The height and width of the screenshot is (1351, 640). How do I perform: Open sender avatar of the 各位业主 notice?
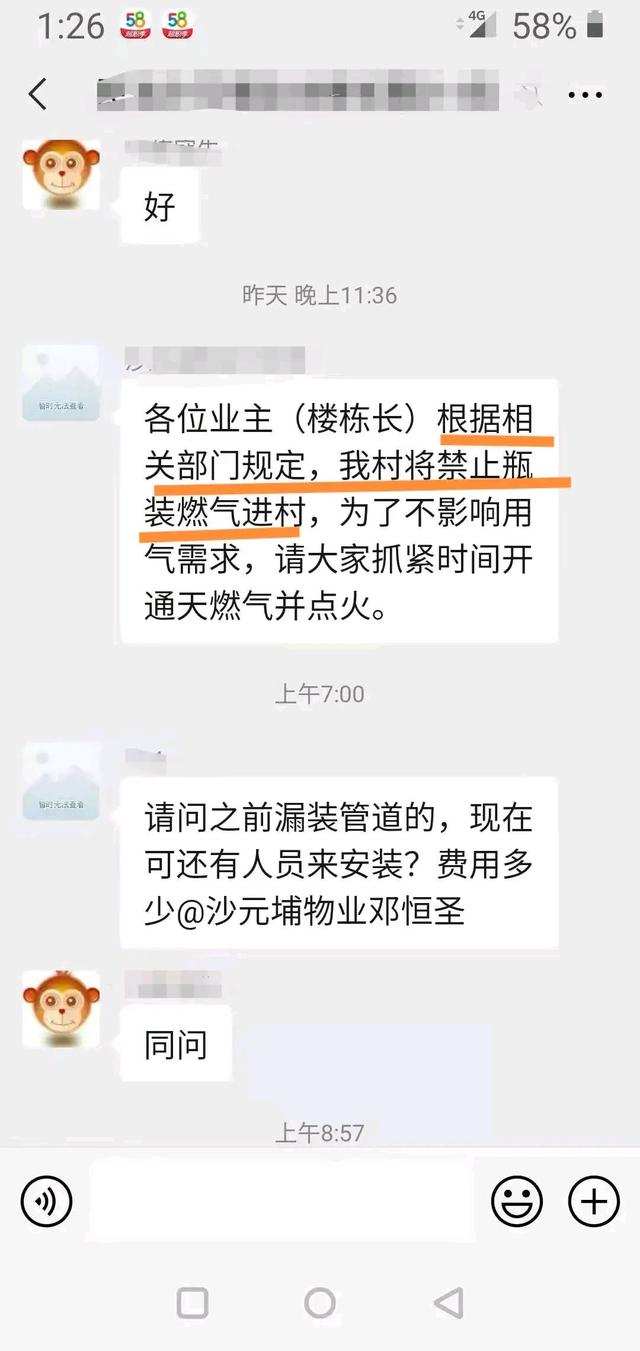61,383
